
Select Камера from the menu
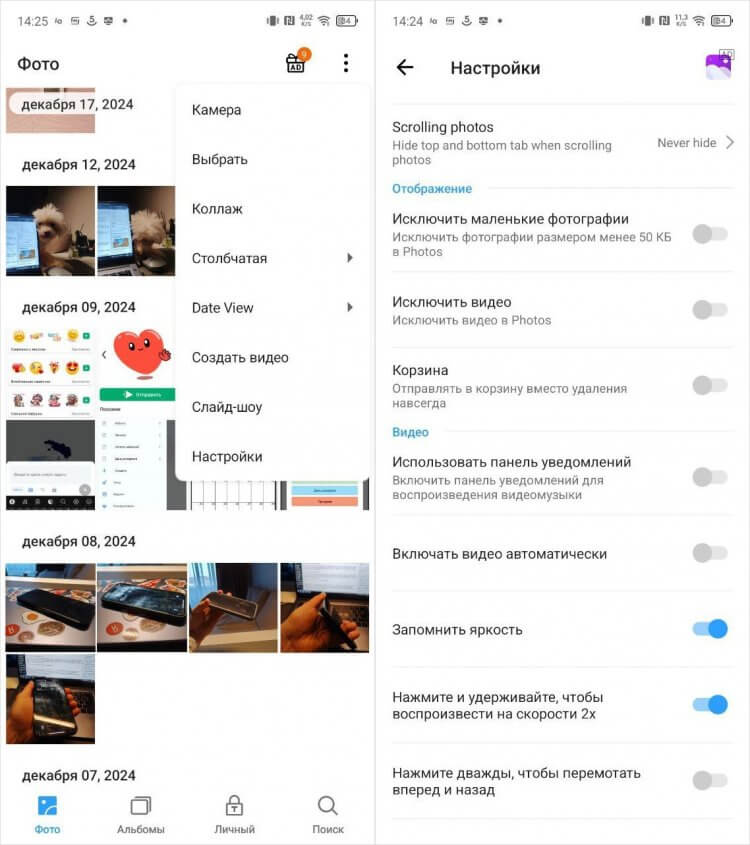(x=216, y=110)
